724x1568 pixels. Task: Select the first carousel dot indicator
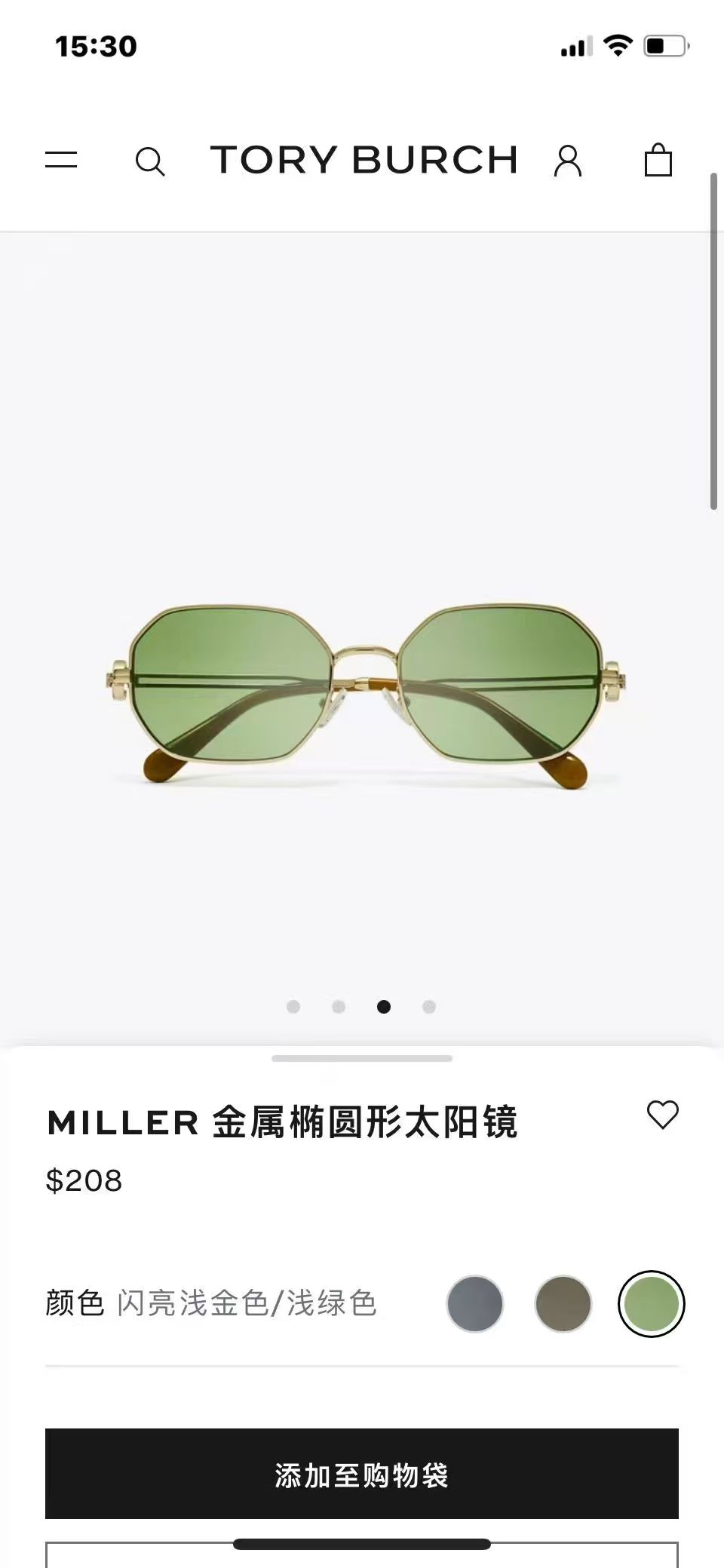tap(293, 1007)
